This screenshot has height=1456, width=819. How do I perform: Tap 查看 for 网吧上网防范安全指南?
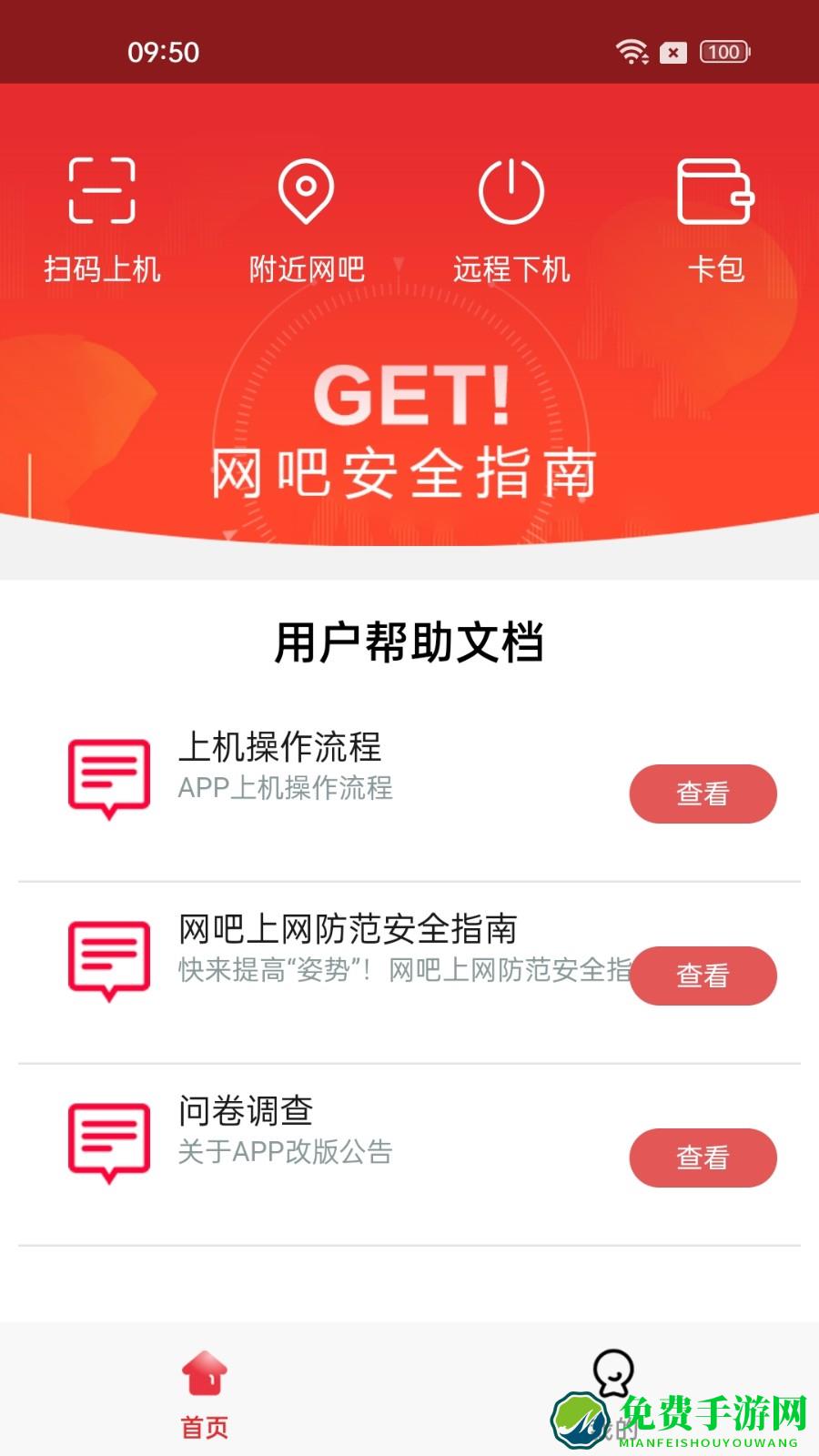point(701,976)
